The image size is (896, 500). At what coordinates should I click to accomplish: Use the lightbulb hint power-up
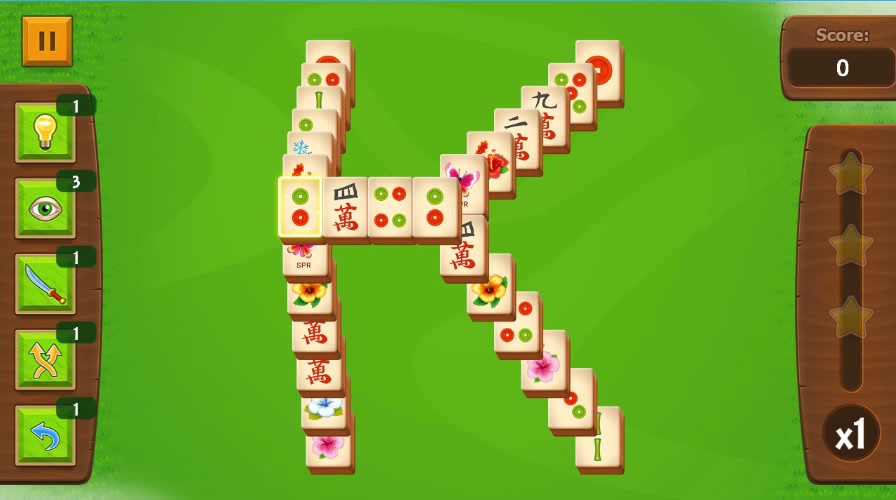(x=44, y=132)
